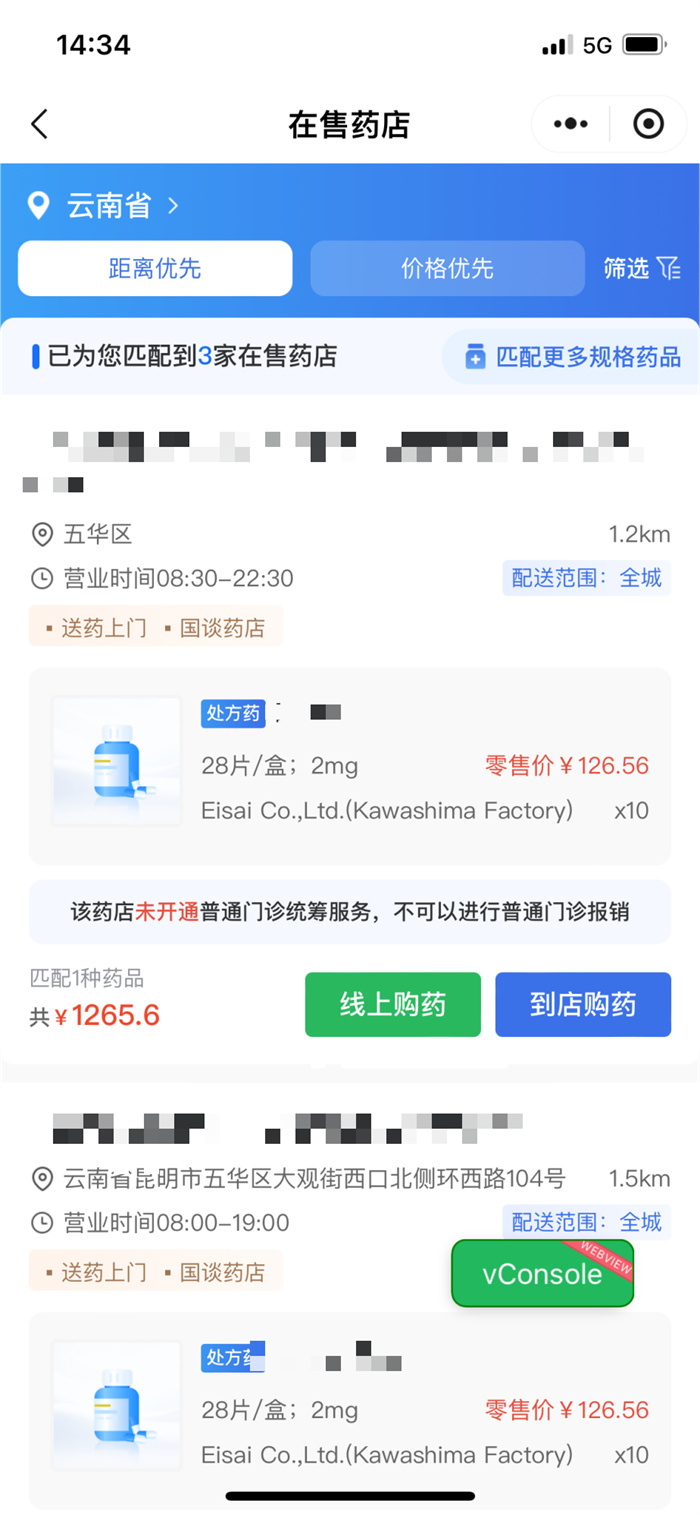Switch to 价格优先 sorting
Viewport: 700px width, 1515px height.
tap(447, 268)
